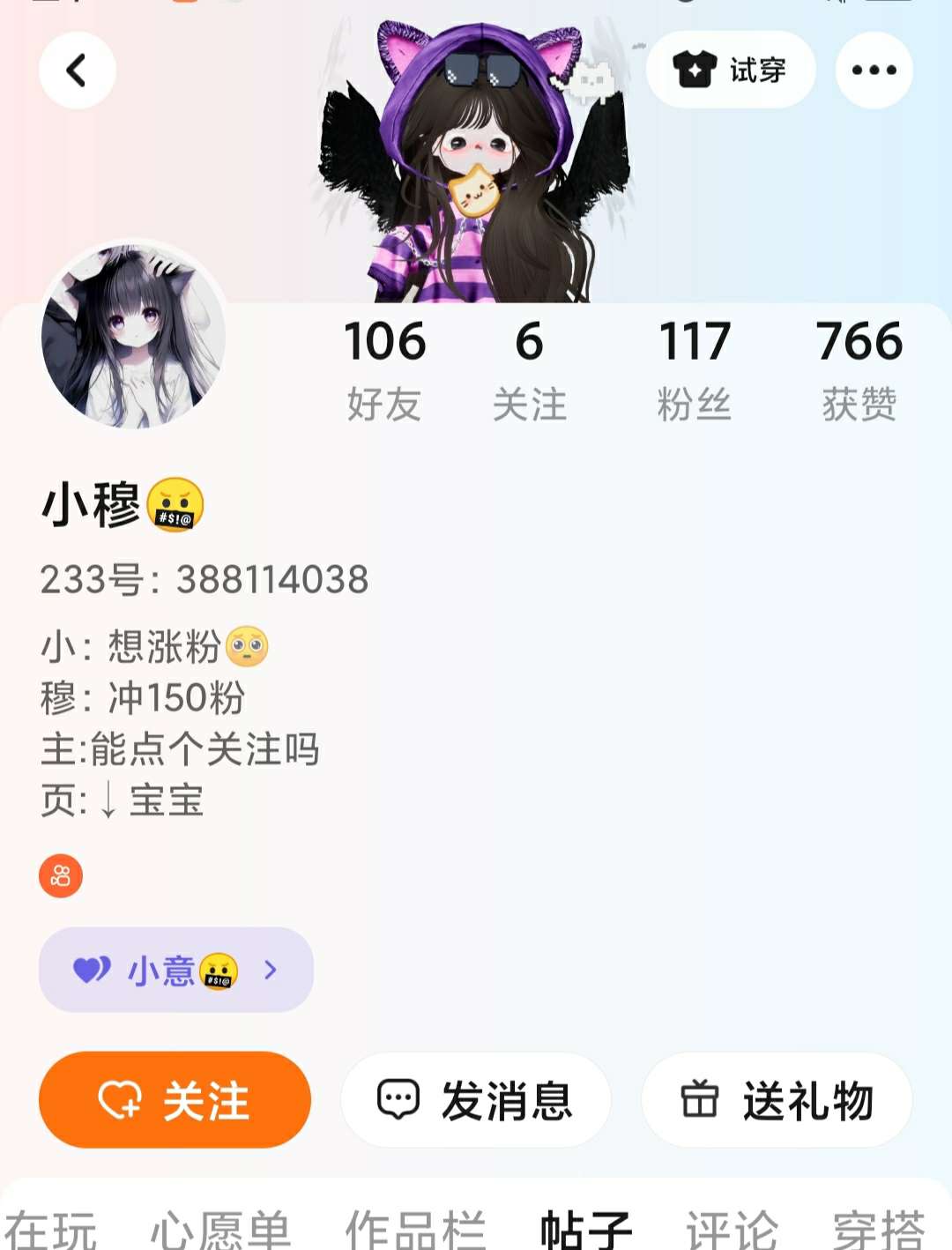
Task: Tap 发消息 to send a message
Action: tap(476, 1100)
